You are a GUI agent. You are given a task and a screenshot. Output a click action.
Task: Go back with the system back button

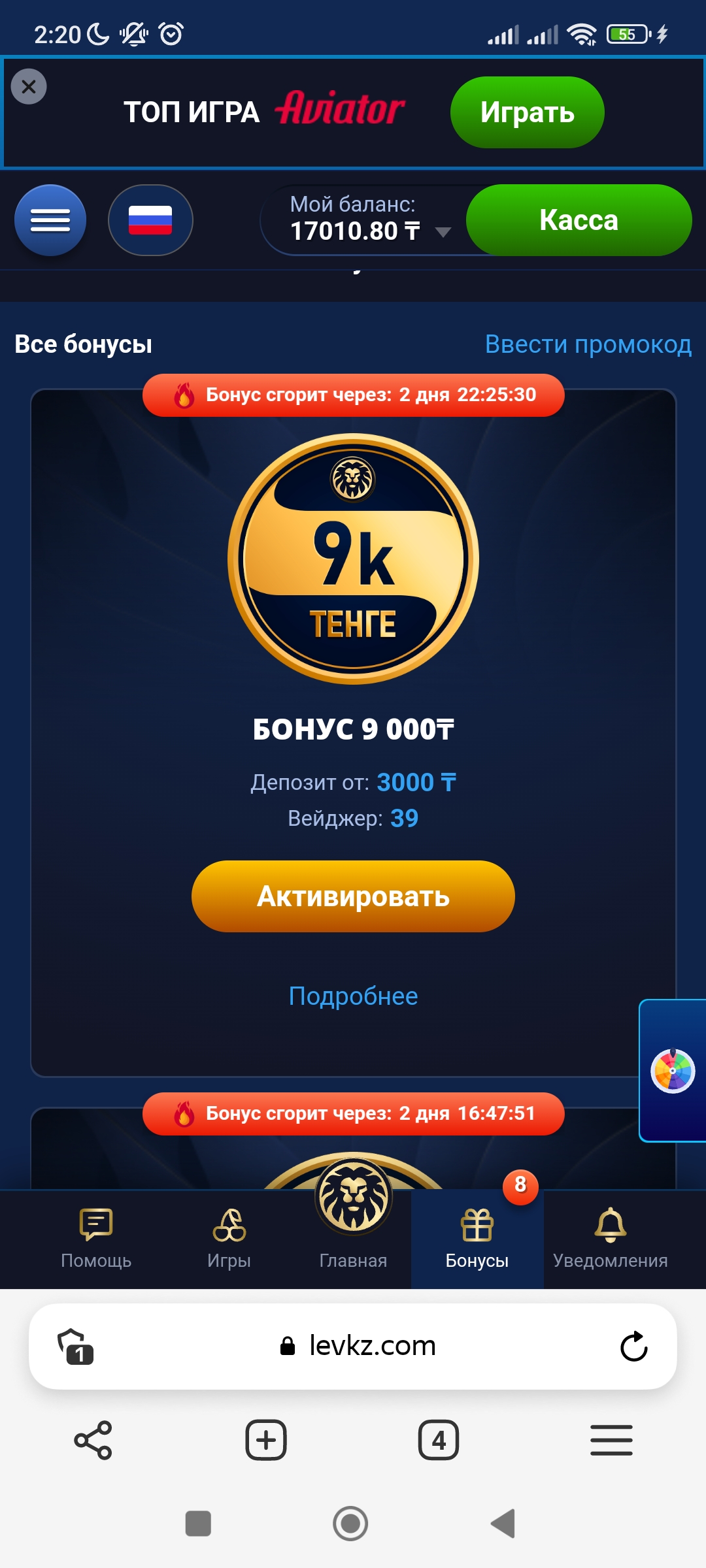(x=503, y=1524)
